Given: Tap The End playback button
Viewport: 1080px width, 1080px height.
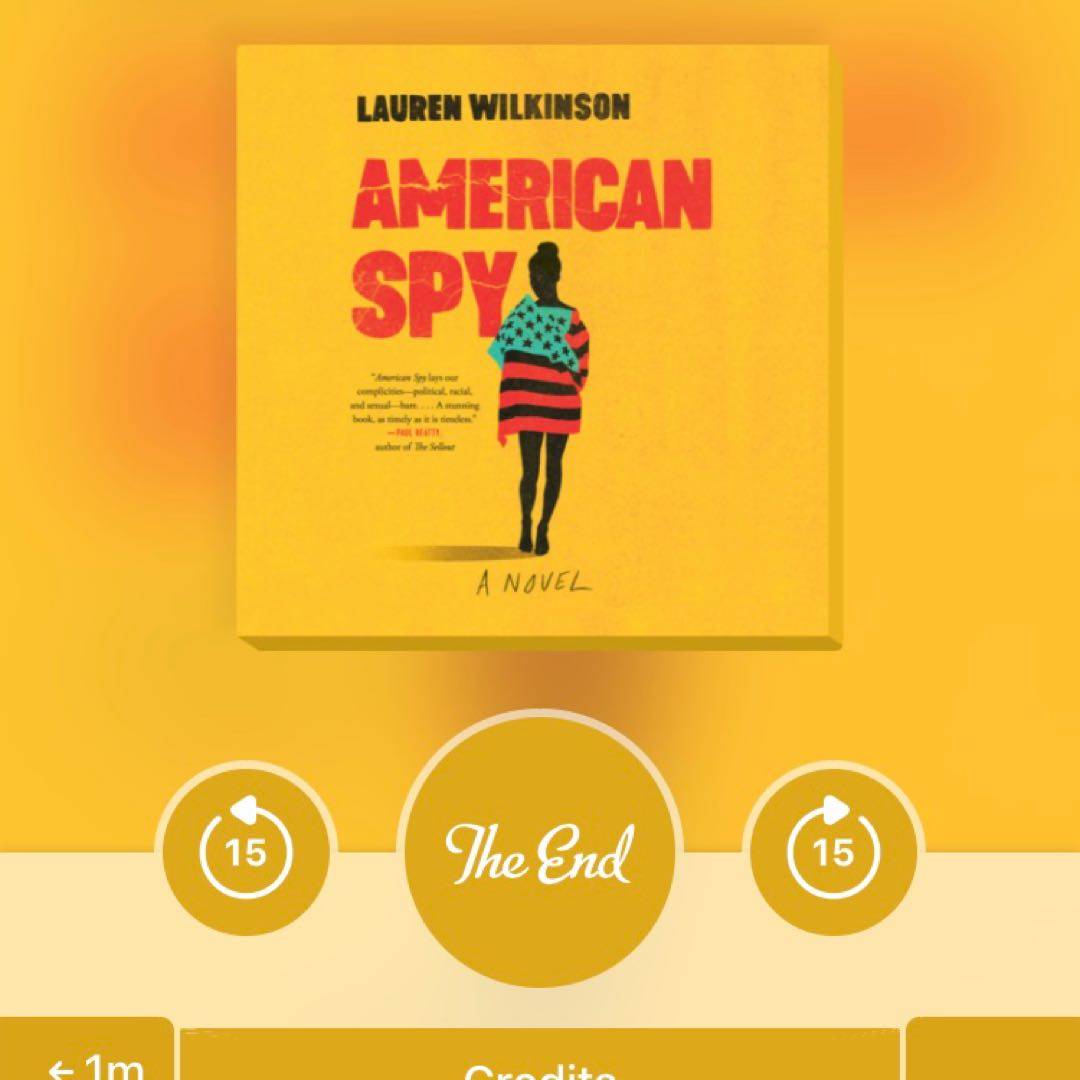Looking at the screenshot, I should point(540,853).
